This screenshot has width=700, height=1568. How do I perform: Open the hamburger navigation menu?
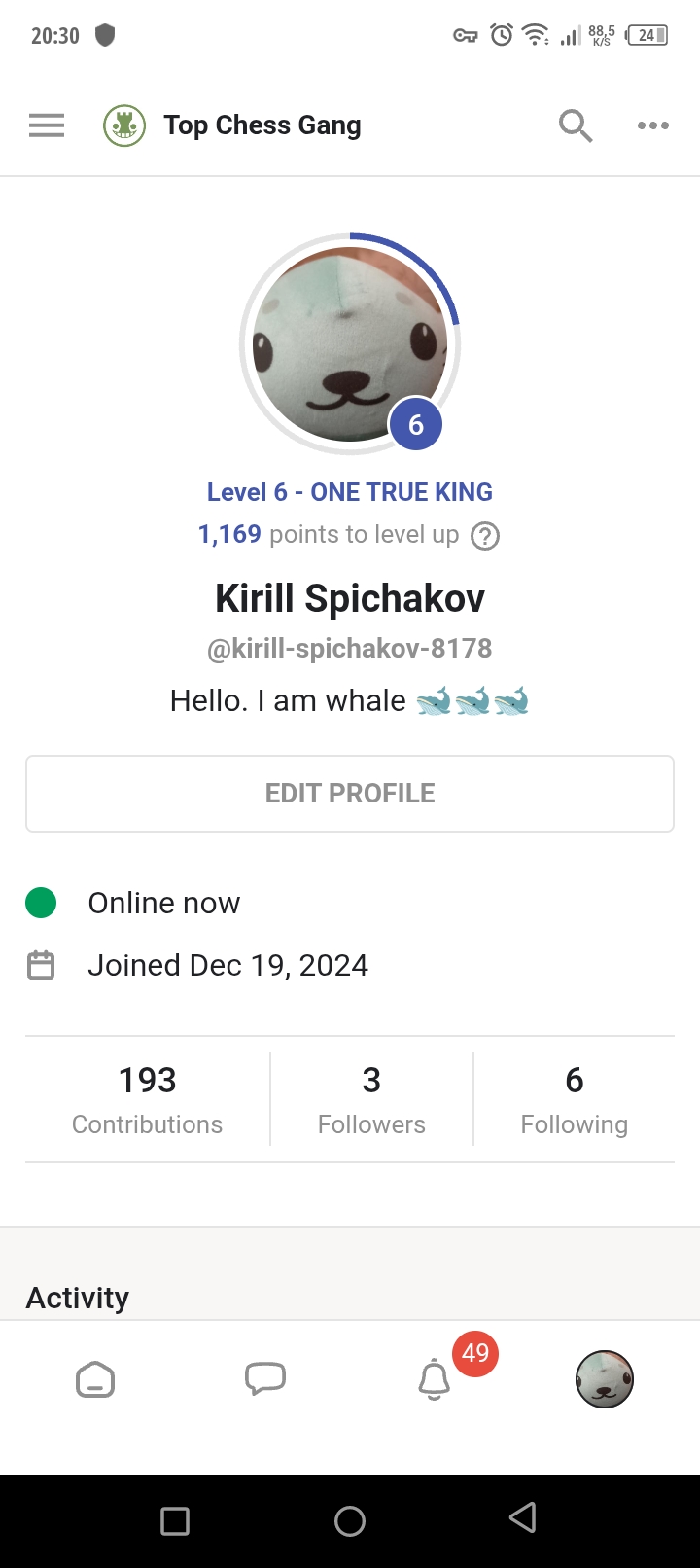click(46, 125)
